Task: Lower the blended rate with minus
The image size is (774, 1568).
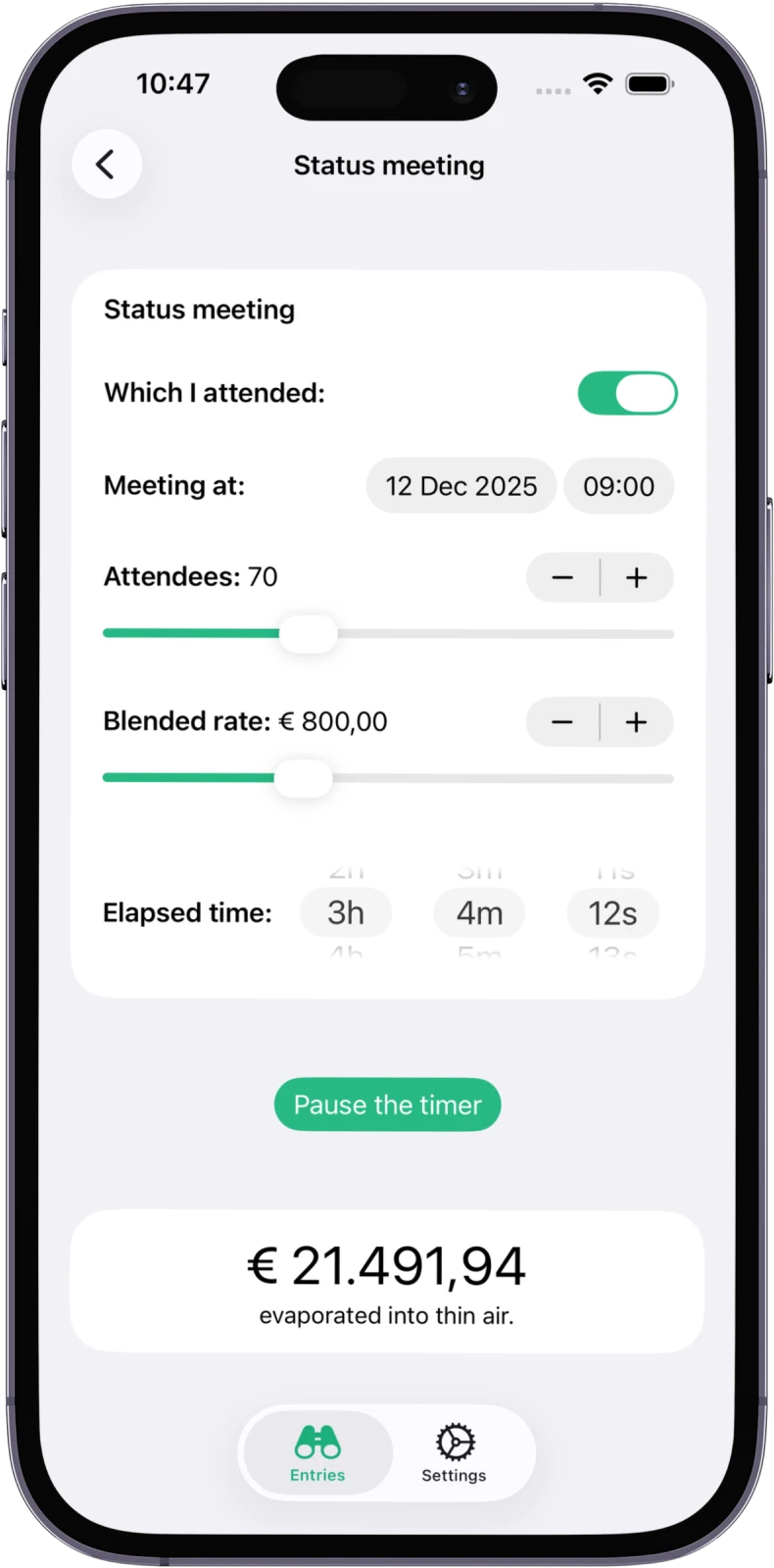Action: click(562, 722)
